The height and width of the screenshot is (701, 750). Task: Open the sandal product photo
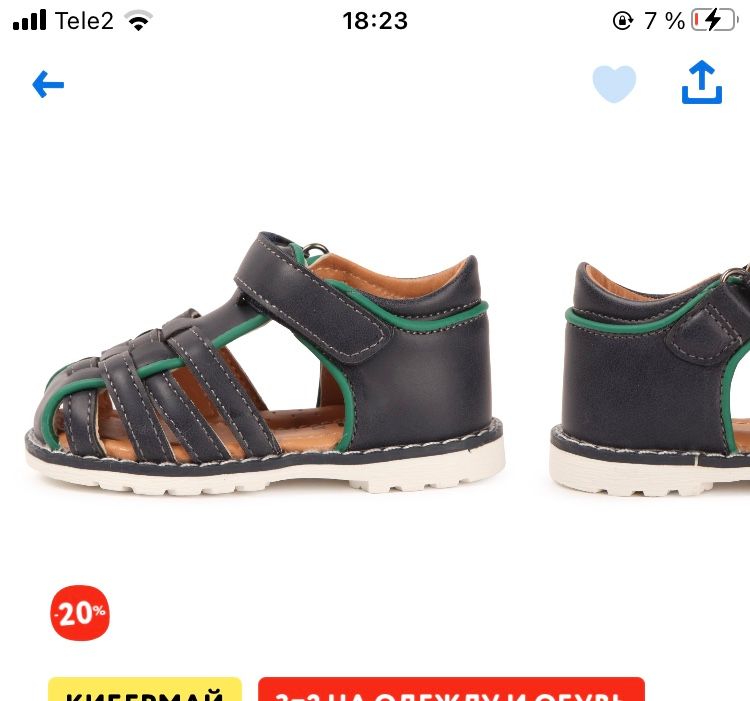tap(265, 365)
